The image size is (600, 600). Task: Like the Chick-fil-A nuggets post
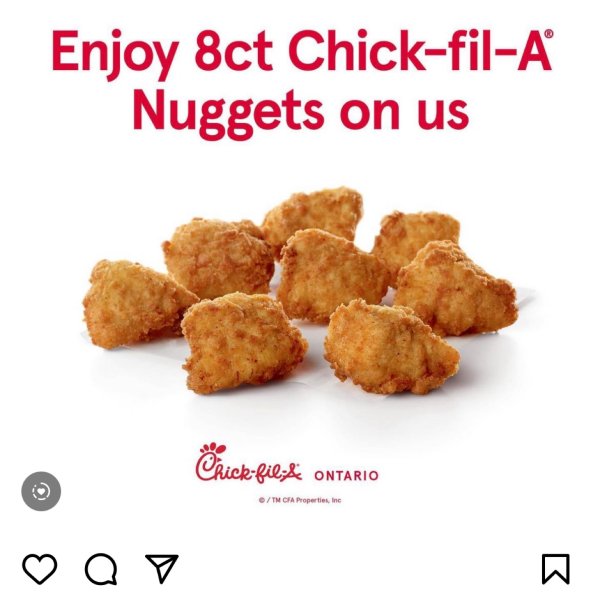pos(40,568)
